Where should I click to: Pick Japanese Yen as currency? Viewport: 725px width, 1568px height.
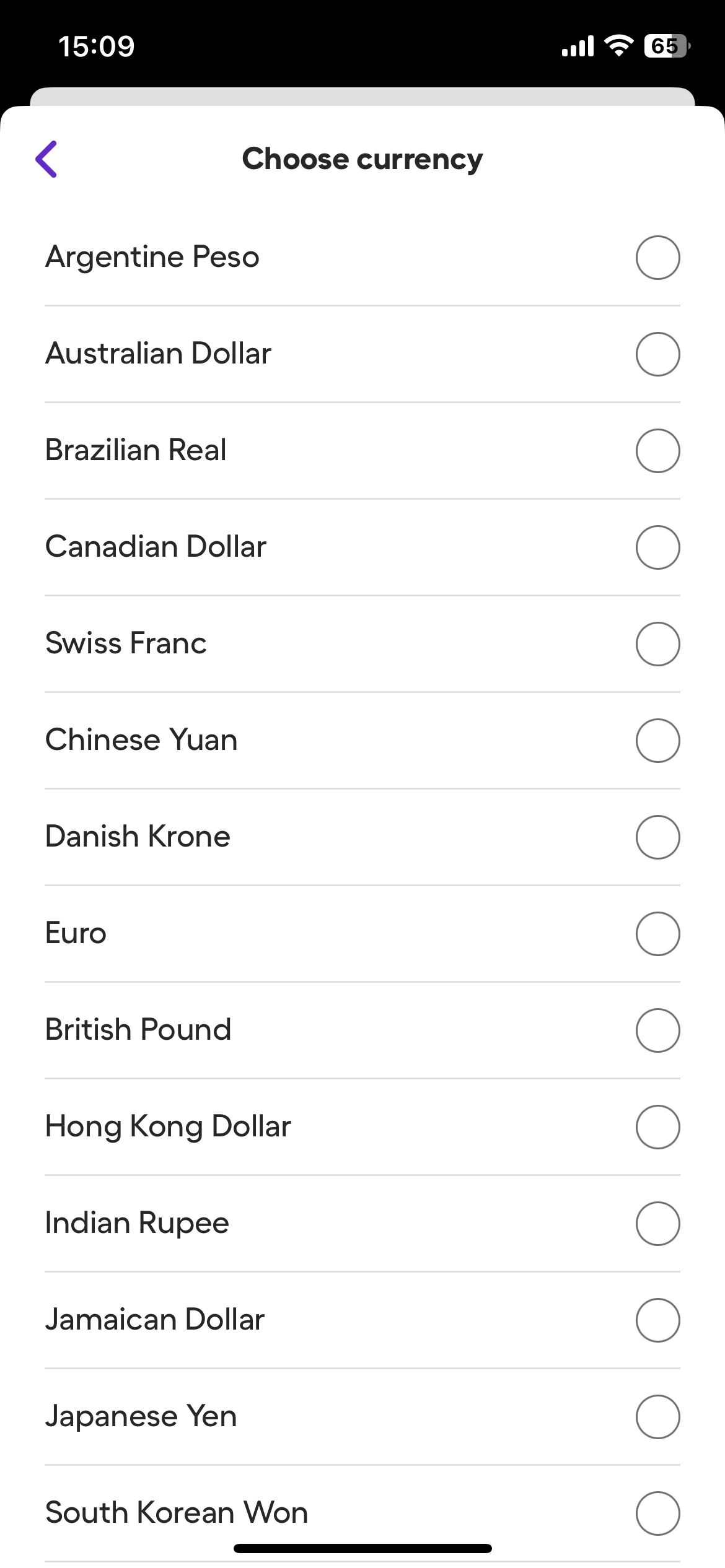[657, 1417]
